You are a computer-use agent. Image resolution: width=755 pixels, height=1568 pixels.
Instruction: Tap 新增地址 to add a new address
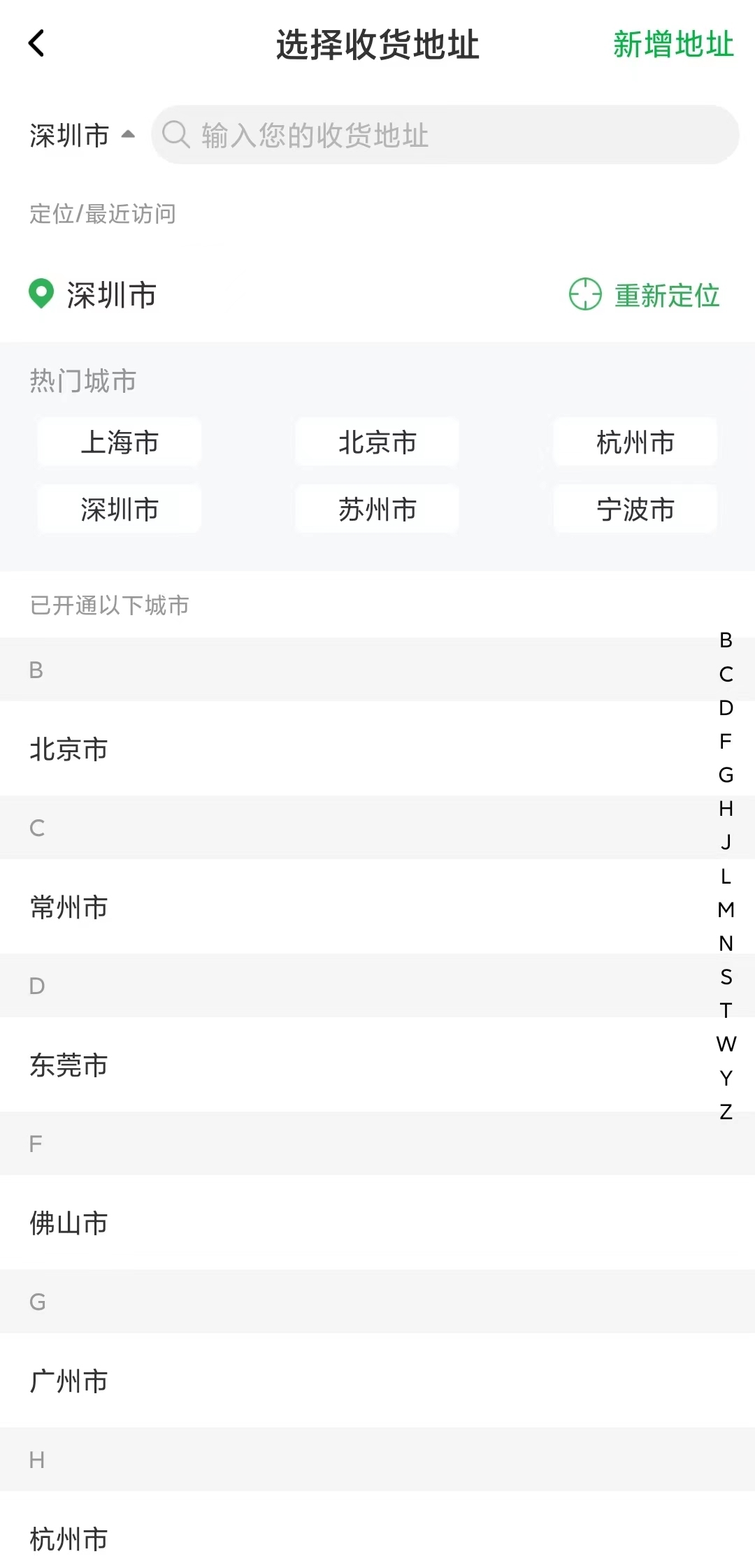click(x=673, y=44)
